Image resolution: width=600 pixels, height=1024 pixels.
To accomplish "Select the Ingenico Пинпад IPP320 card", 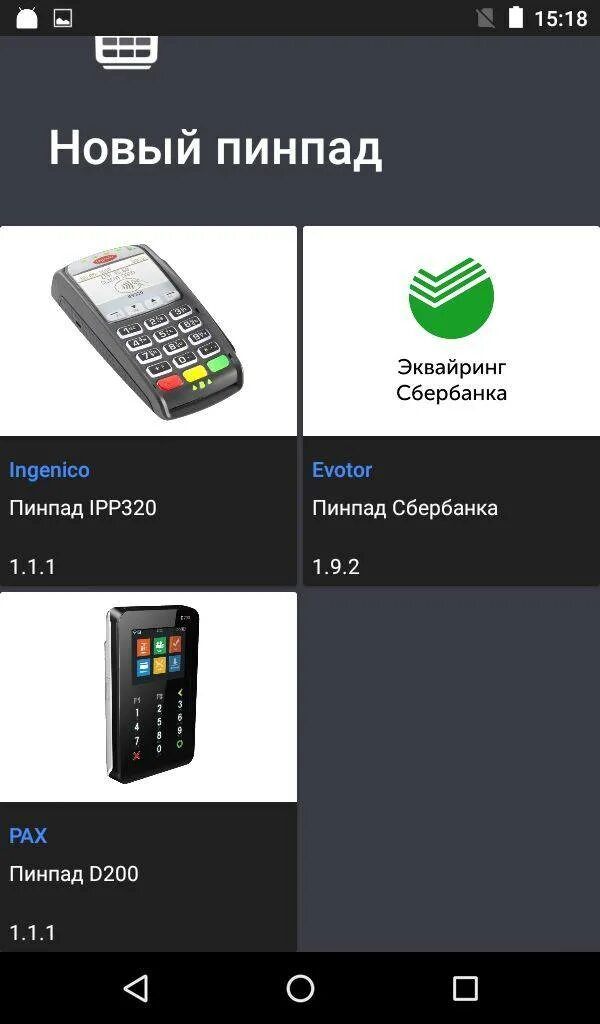I will tap(148, 406).
